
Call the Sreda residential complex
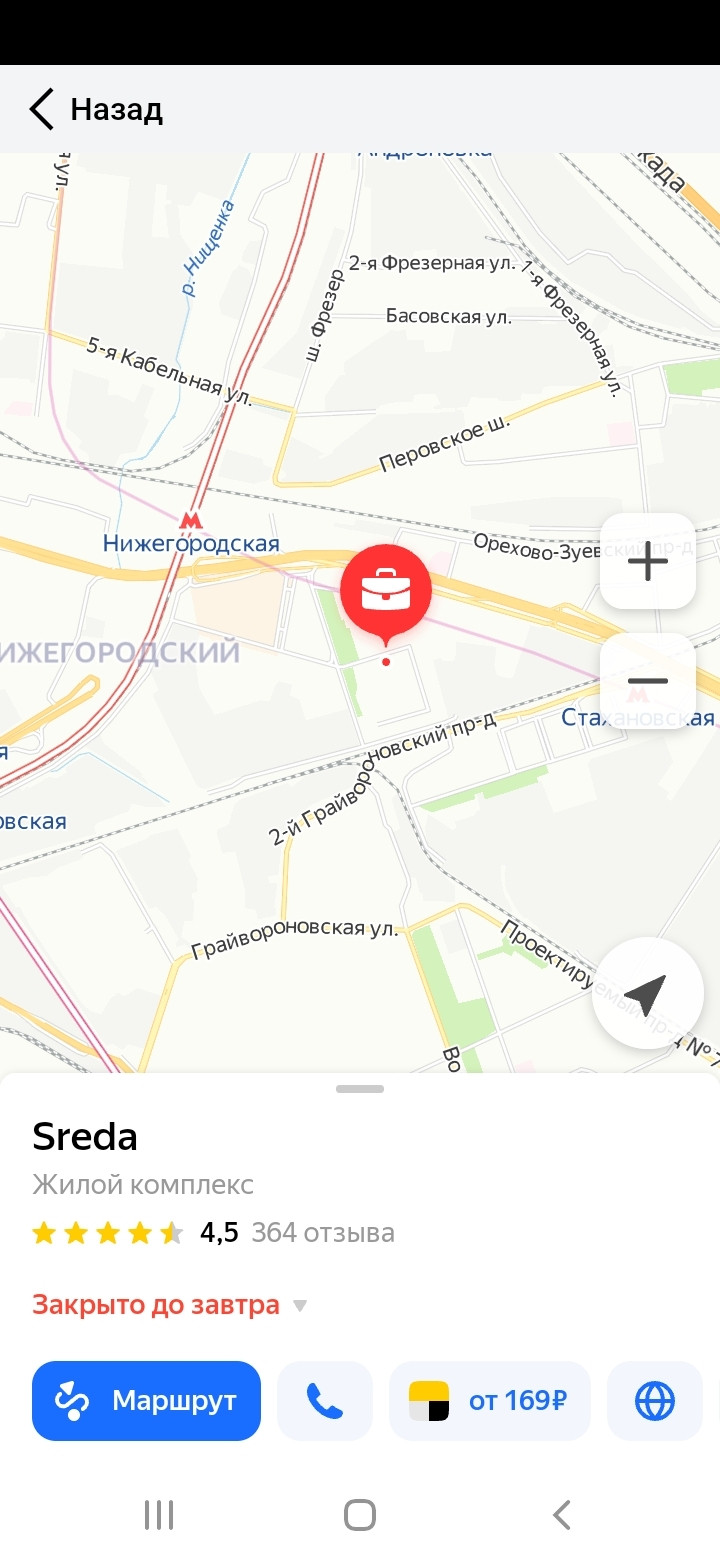click(325, 1400)
